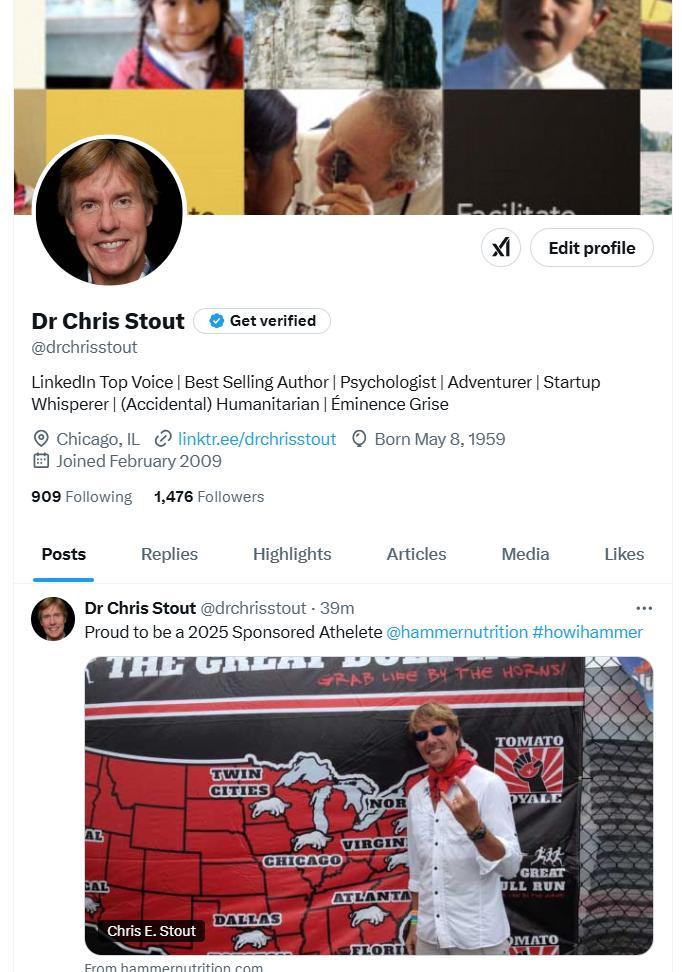The width and height of the screenshot is (682, 972).
Task: Open the large profile photo
Action: coord(110,212)
